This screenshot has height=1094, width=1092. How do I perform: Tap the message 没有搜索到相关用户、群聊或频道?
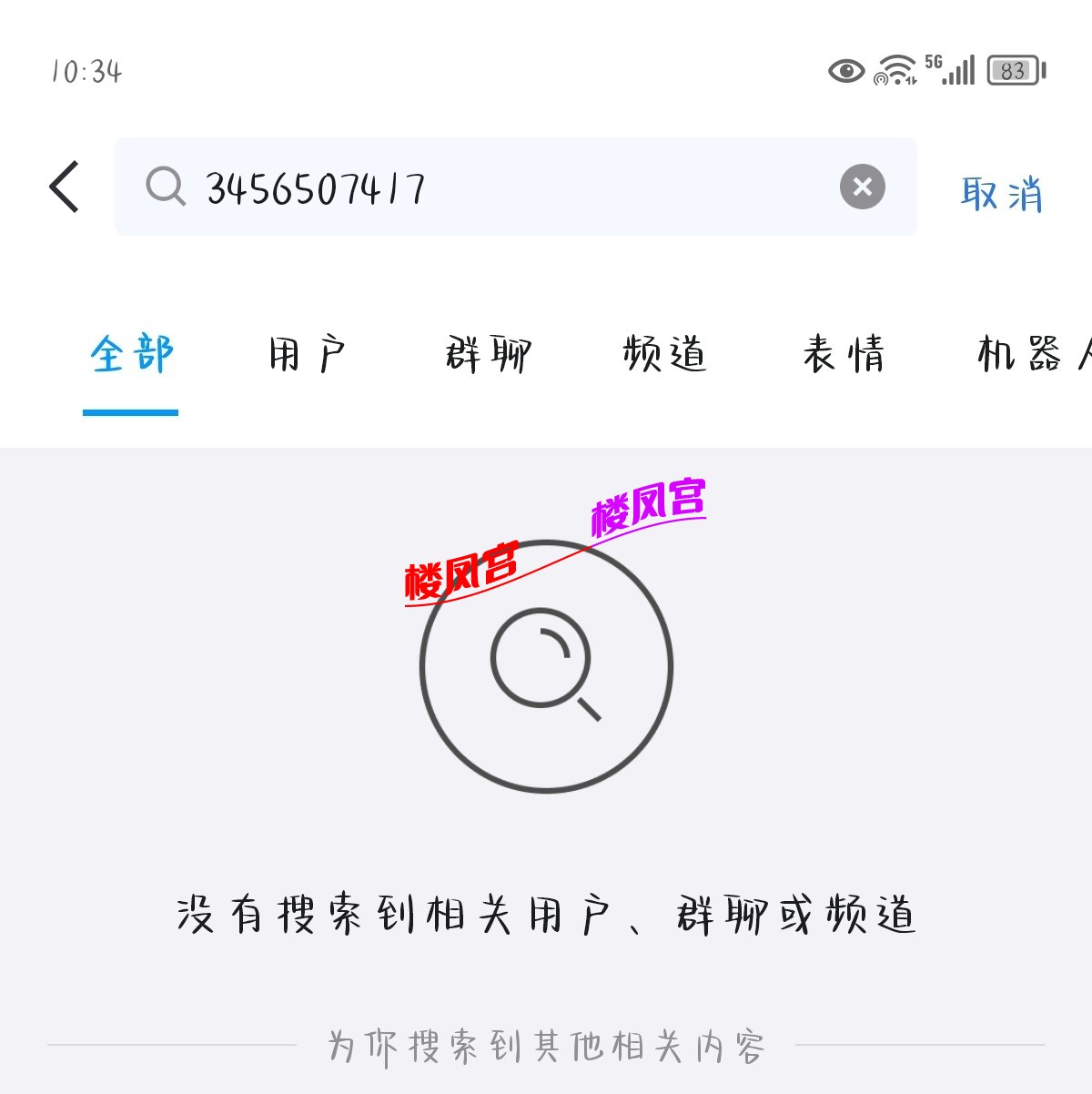point(546,917)
